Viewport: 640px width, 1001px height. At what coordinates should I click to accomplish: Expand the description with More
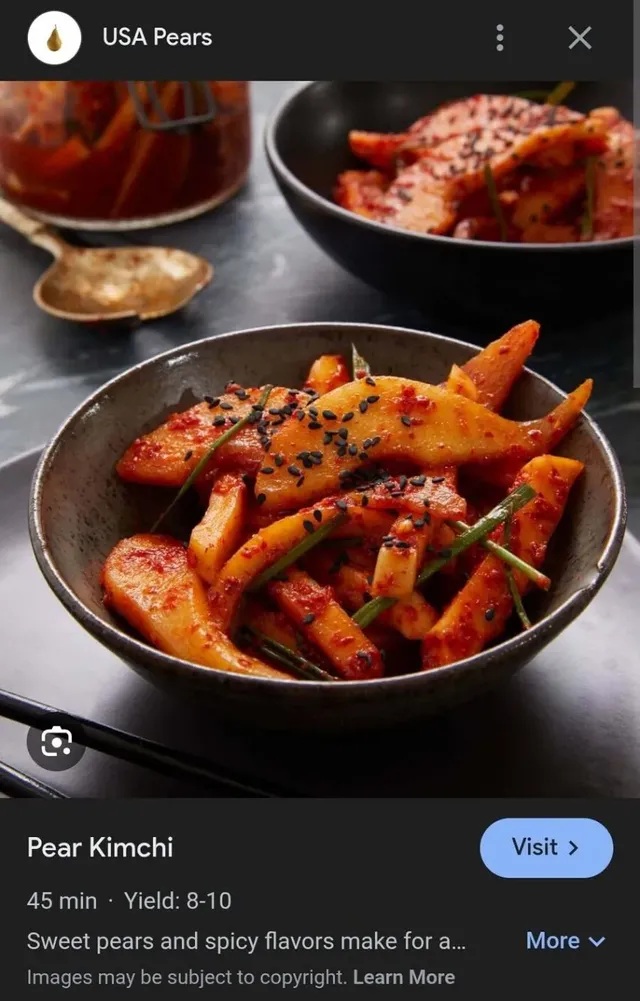565,941
